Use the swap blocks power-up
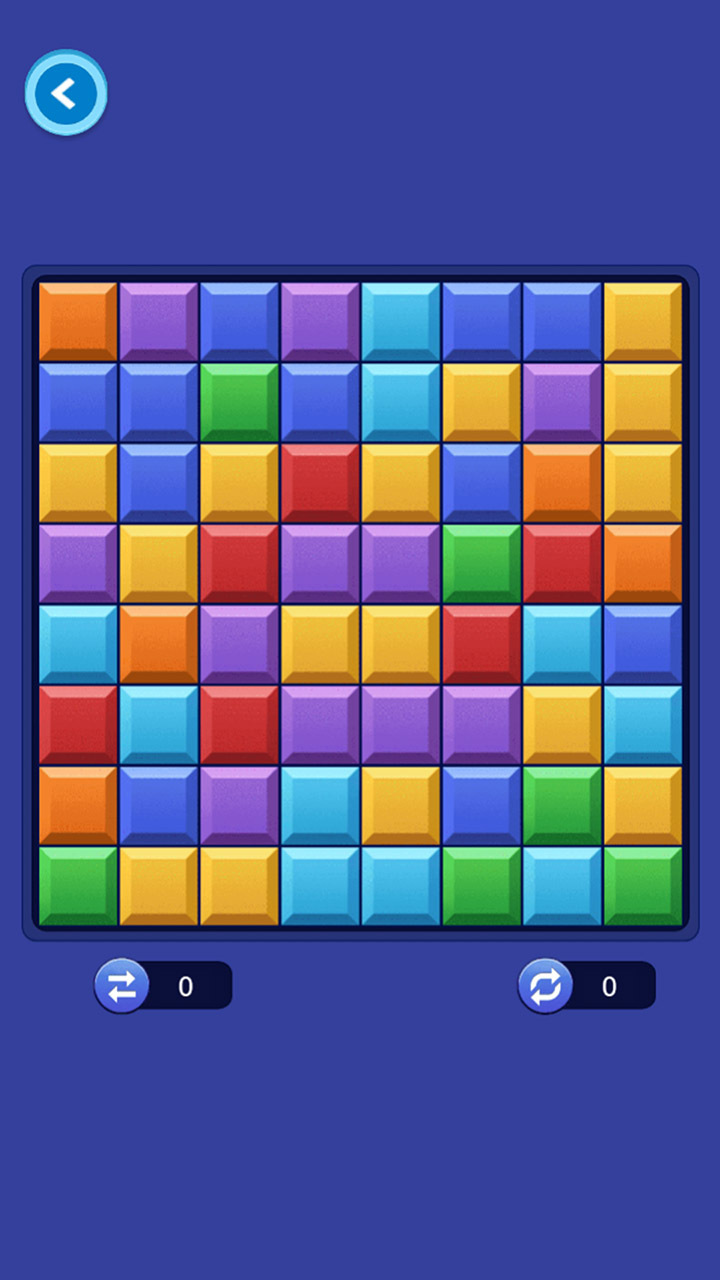Viewport: 720px width, 1280px height. point(122,987)
